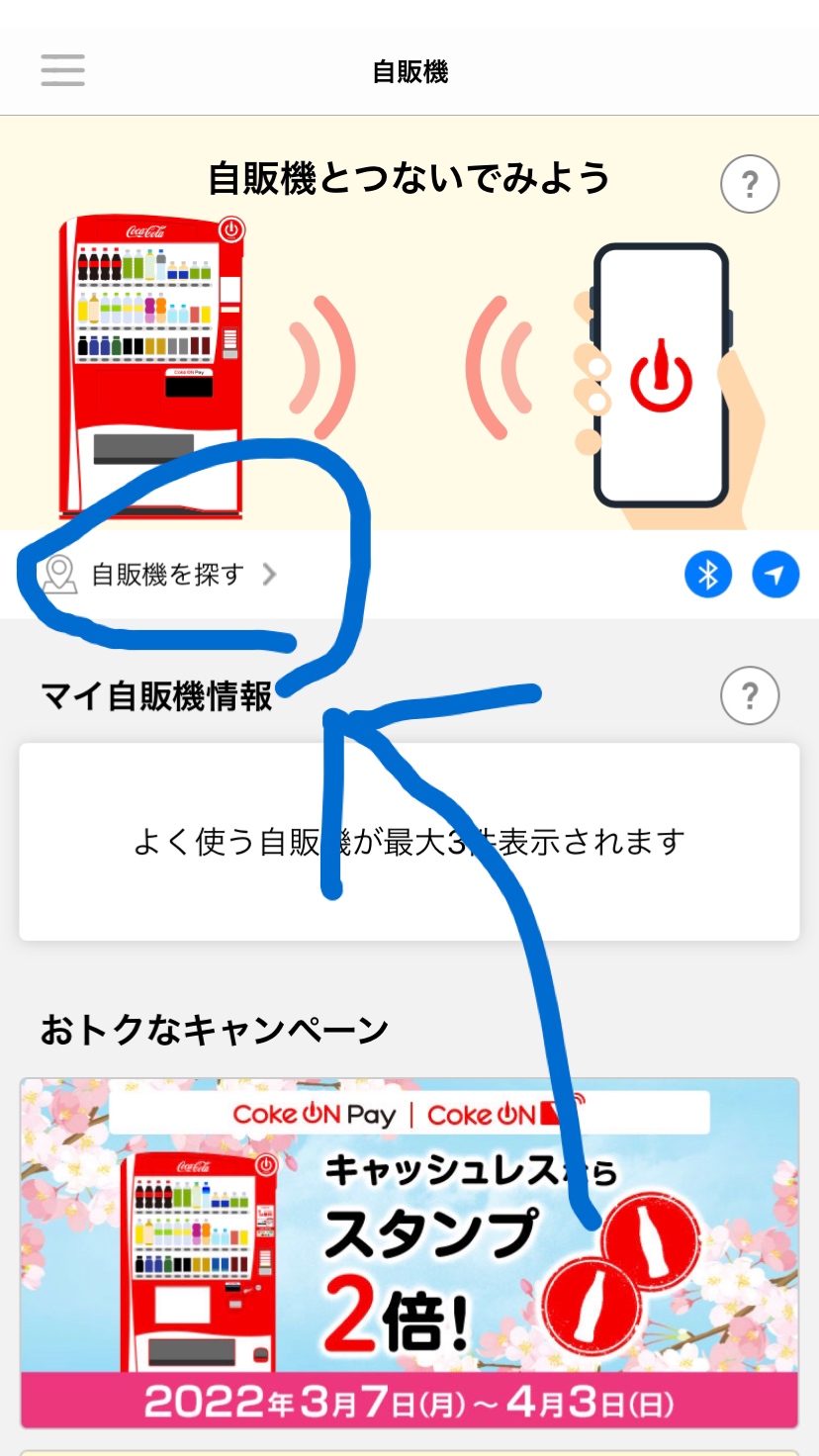Image resolution: width=819 pixels, height=1456 pixels.
Task: Open help for 自販機とつないでみよう
Action: (x=750, y=184)
